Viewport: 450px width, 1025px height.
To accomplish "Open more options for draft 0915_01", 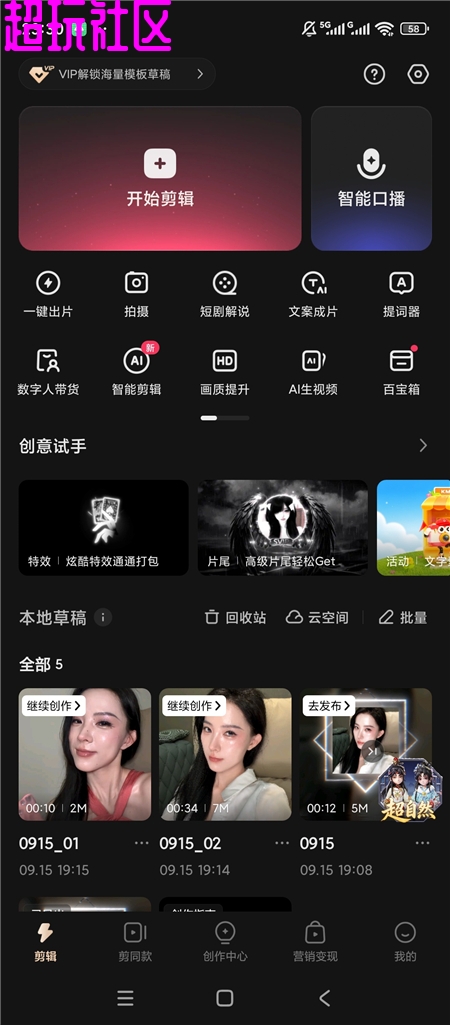I will (141, 843).
